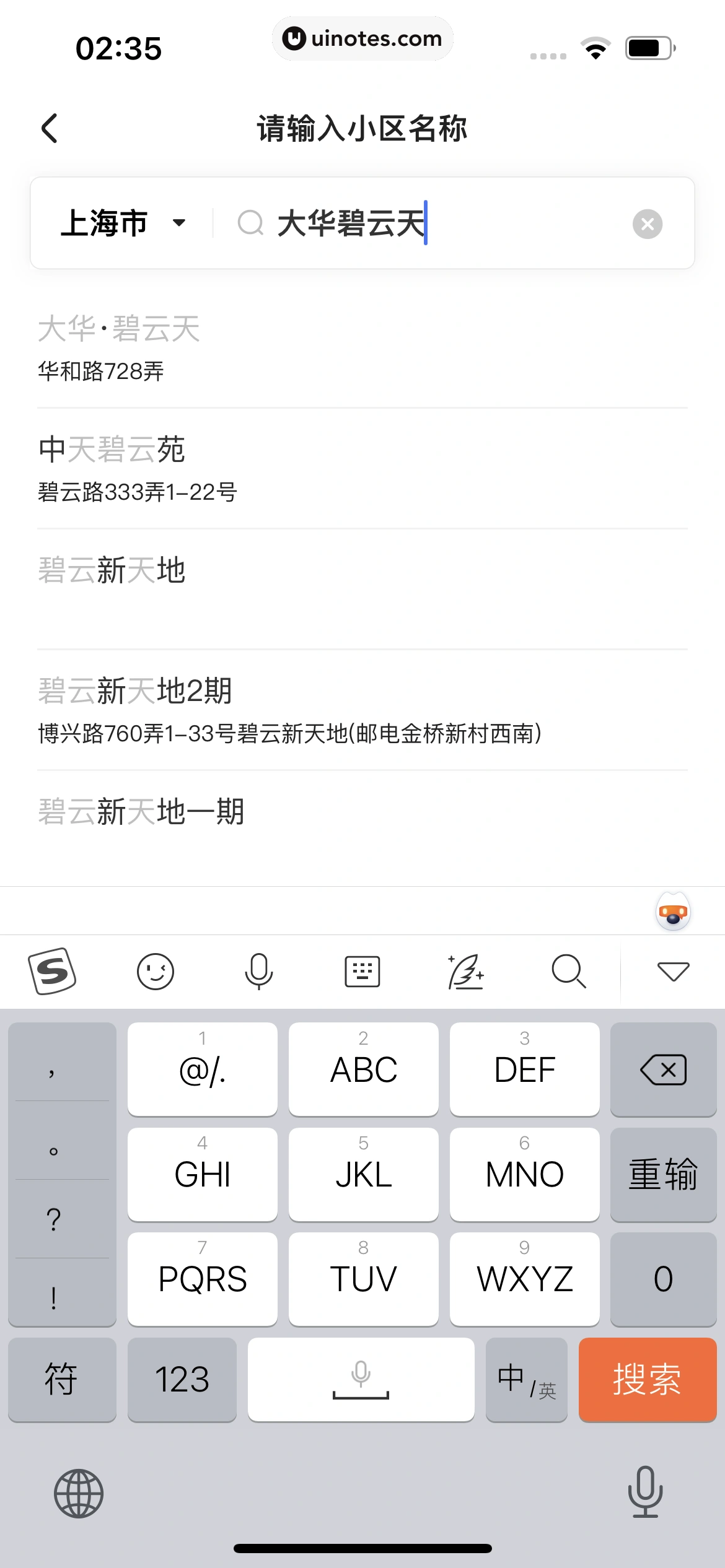The height and width of the screenshot is (1568, 725).
Task: Open keyboard layout switcher icon
Action: click(x=362, y=970)
